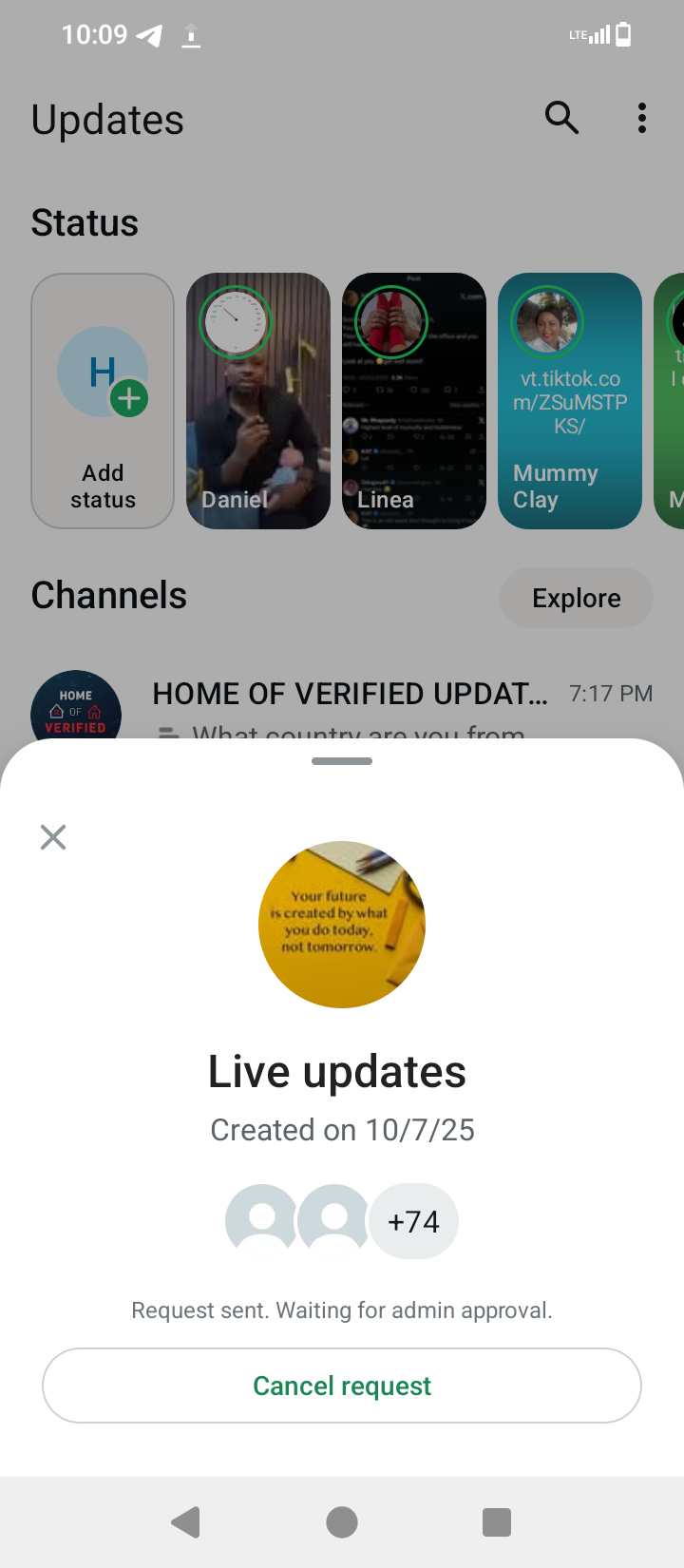Viewport: 684px width, 1568px height.
Task: Go to the home screen
Action: click(342, 1522)
